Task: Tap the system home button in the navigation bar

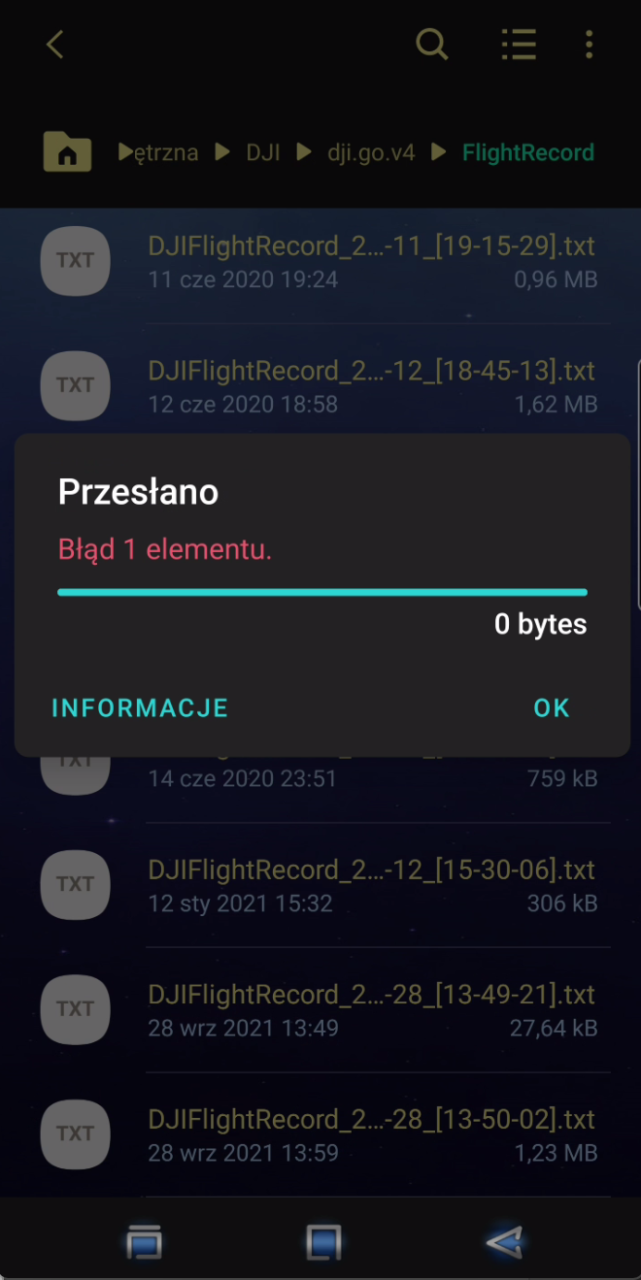Action: [324, 1242]
